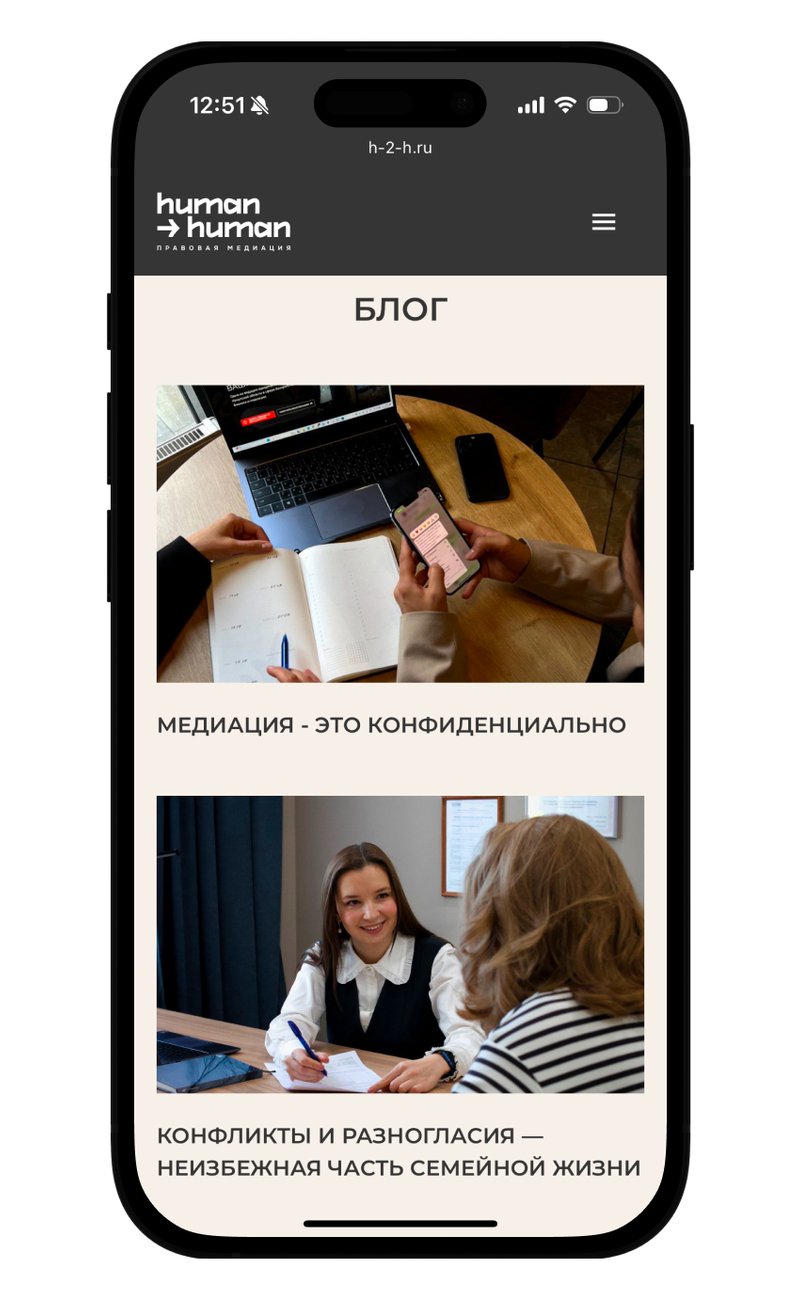The image size is (800, 1300).
Task: Open the photo card of two women talking
Action: 400,943
